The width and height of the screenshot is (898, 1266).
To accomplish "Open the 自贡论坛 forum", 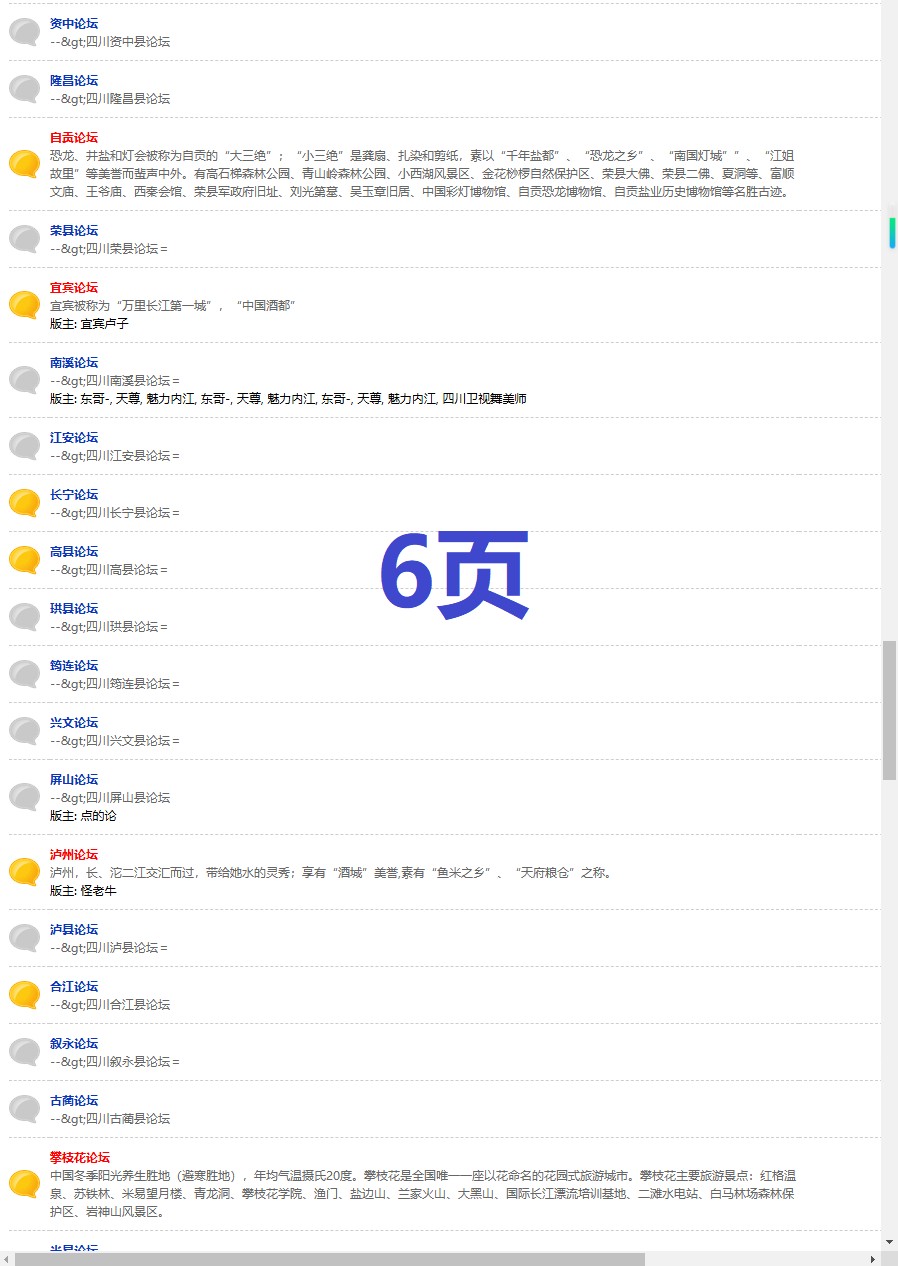I will (x=74, y=137).
